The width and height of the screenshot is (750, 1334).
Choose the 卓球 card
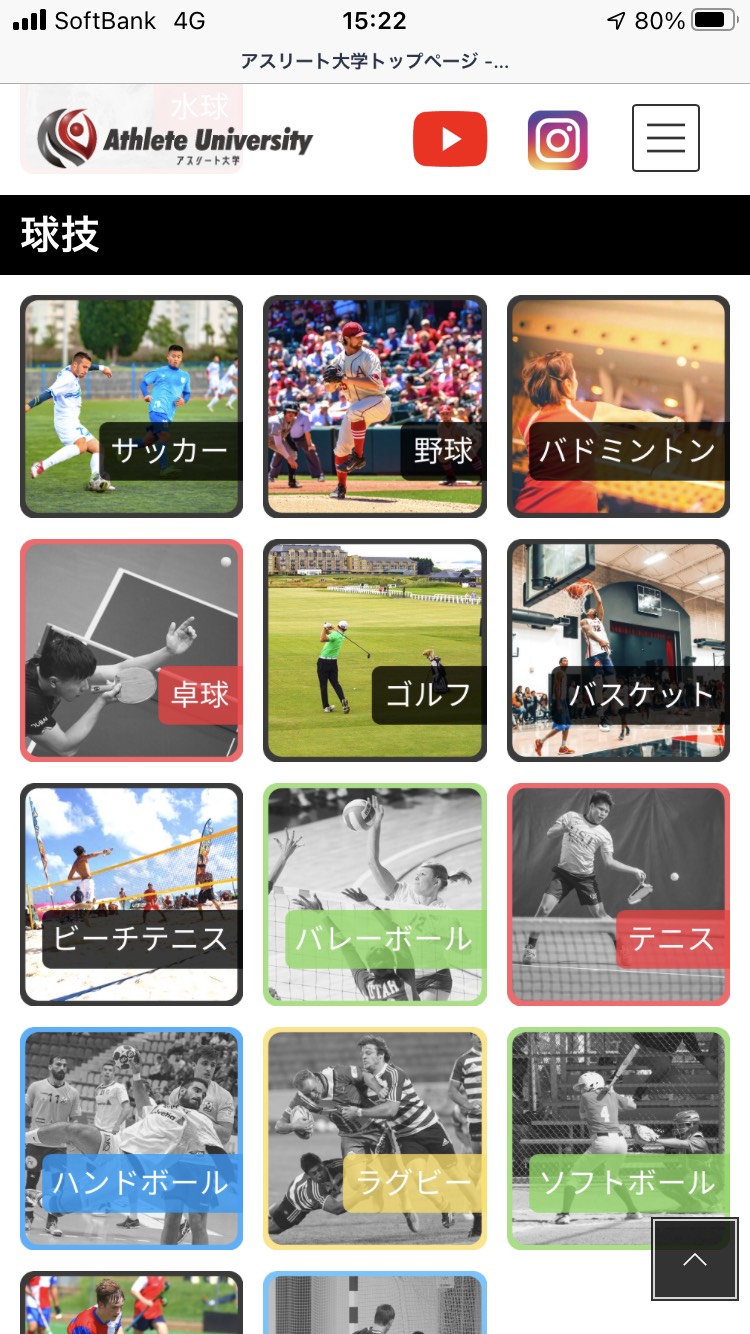tap(132, 651)
